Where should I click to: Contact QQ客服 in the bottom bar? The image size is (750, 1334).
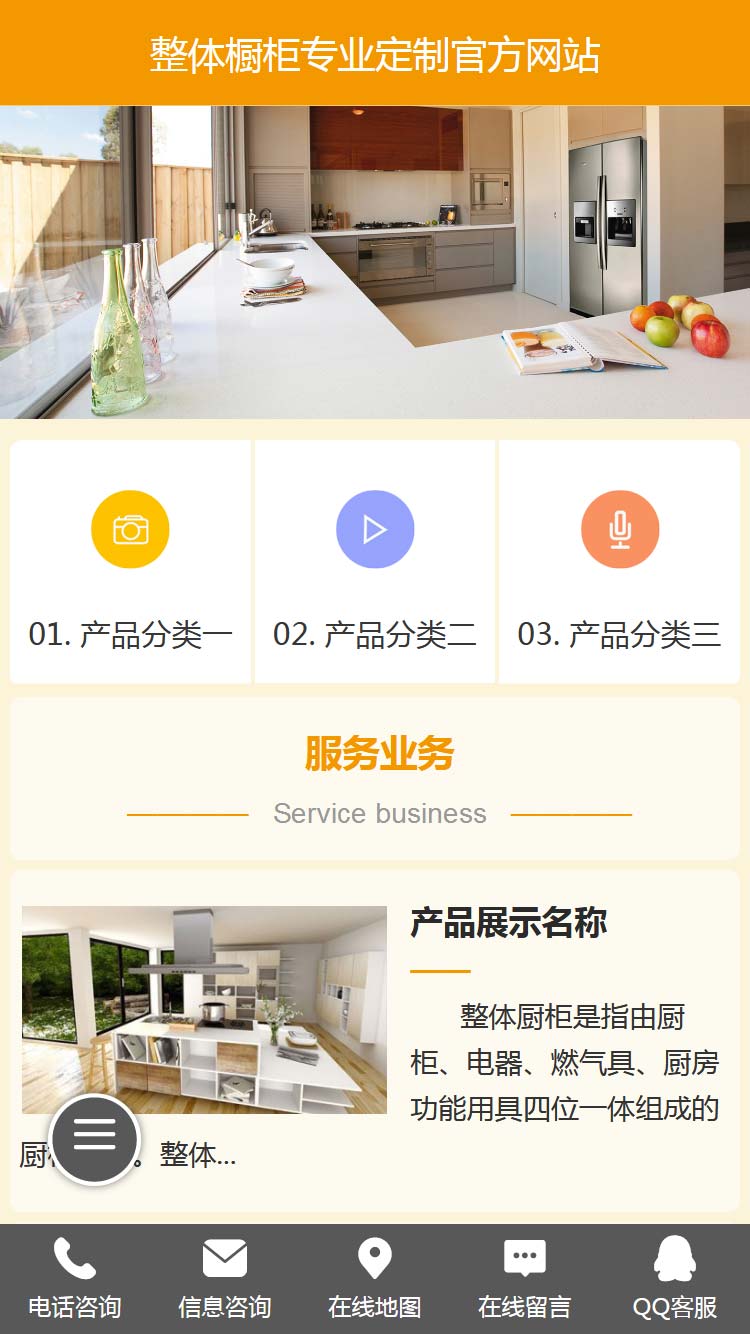tap(675, 1279)
